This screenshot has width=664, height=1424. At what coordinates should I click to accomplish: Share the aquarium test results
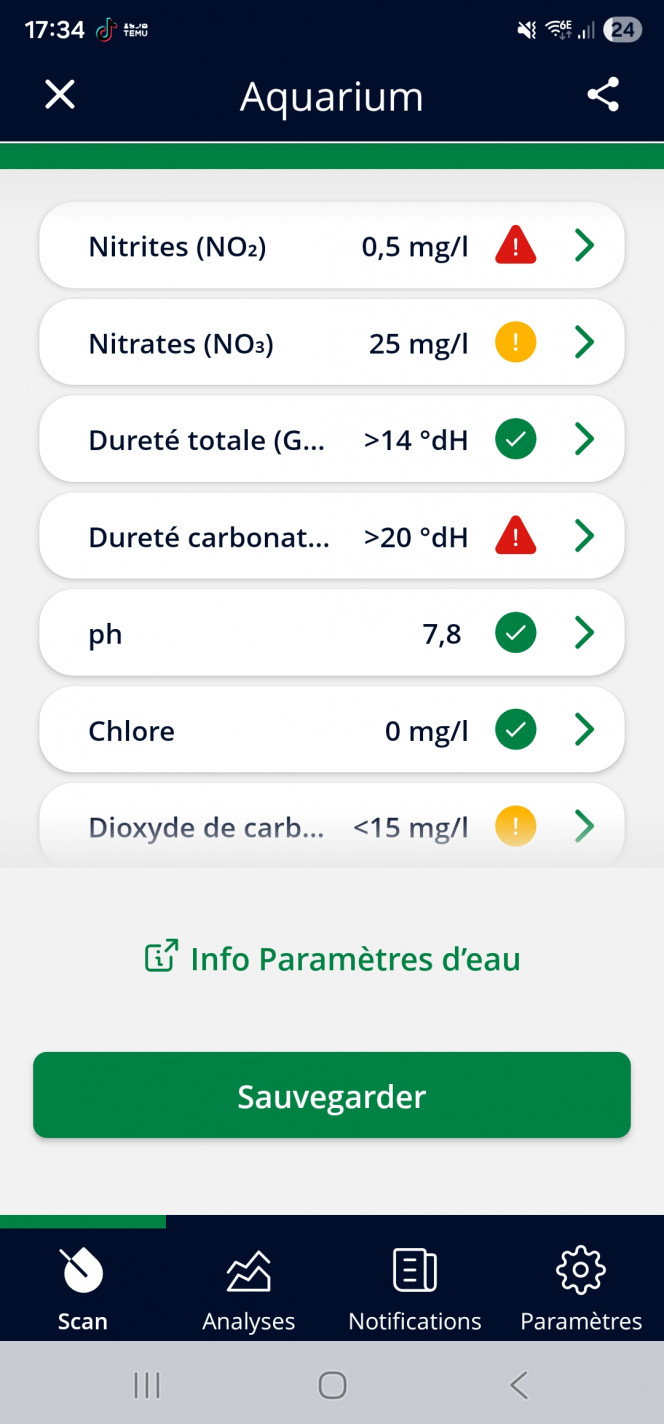[603, 95]
